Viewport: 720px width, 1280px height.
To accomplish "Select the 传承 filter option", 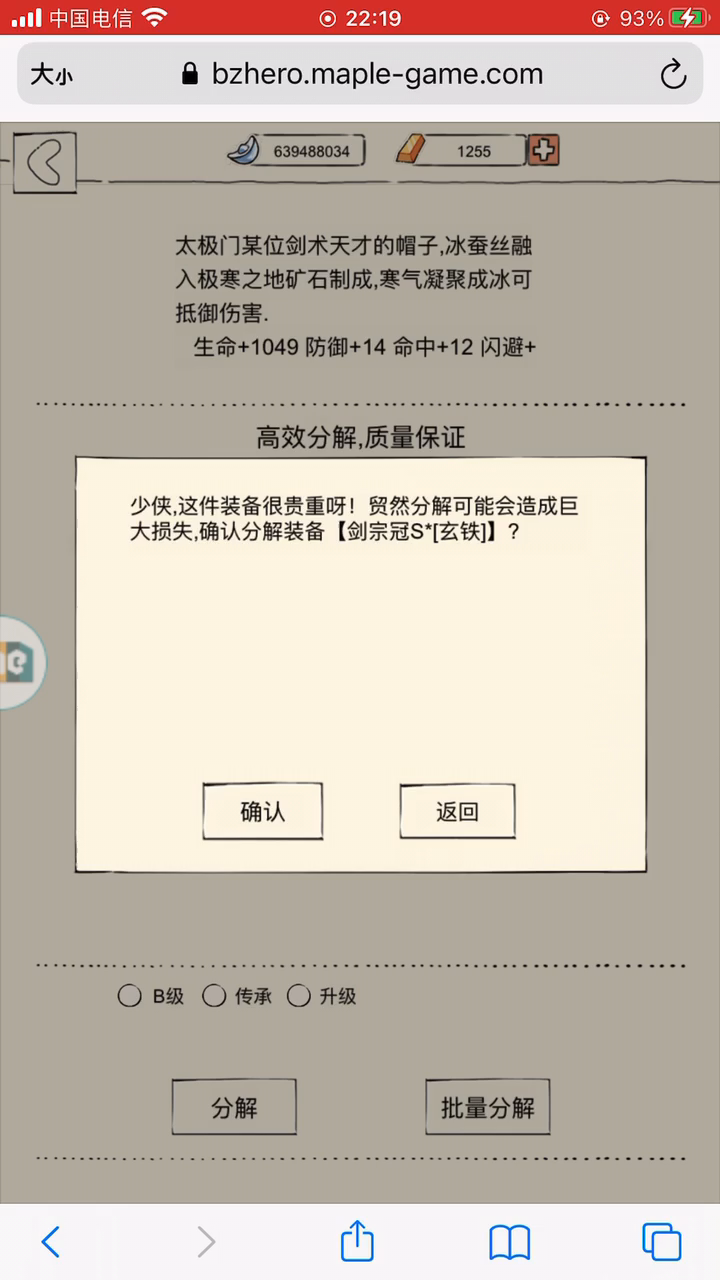I will pyautogui.click(x=237, y=996).
